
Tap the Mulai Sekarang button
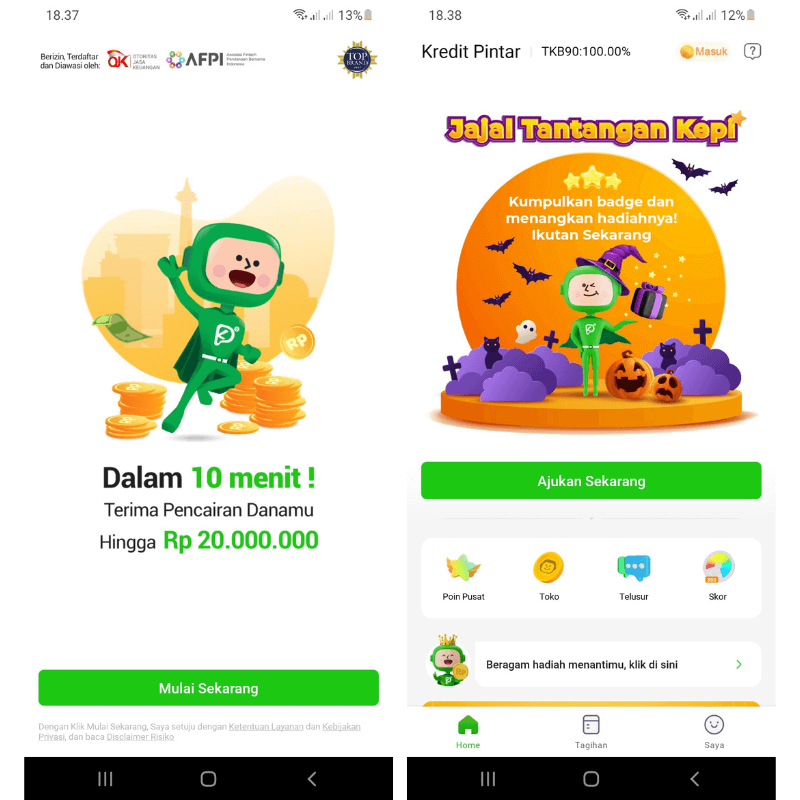(208, 688)
